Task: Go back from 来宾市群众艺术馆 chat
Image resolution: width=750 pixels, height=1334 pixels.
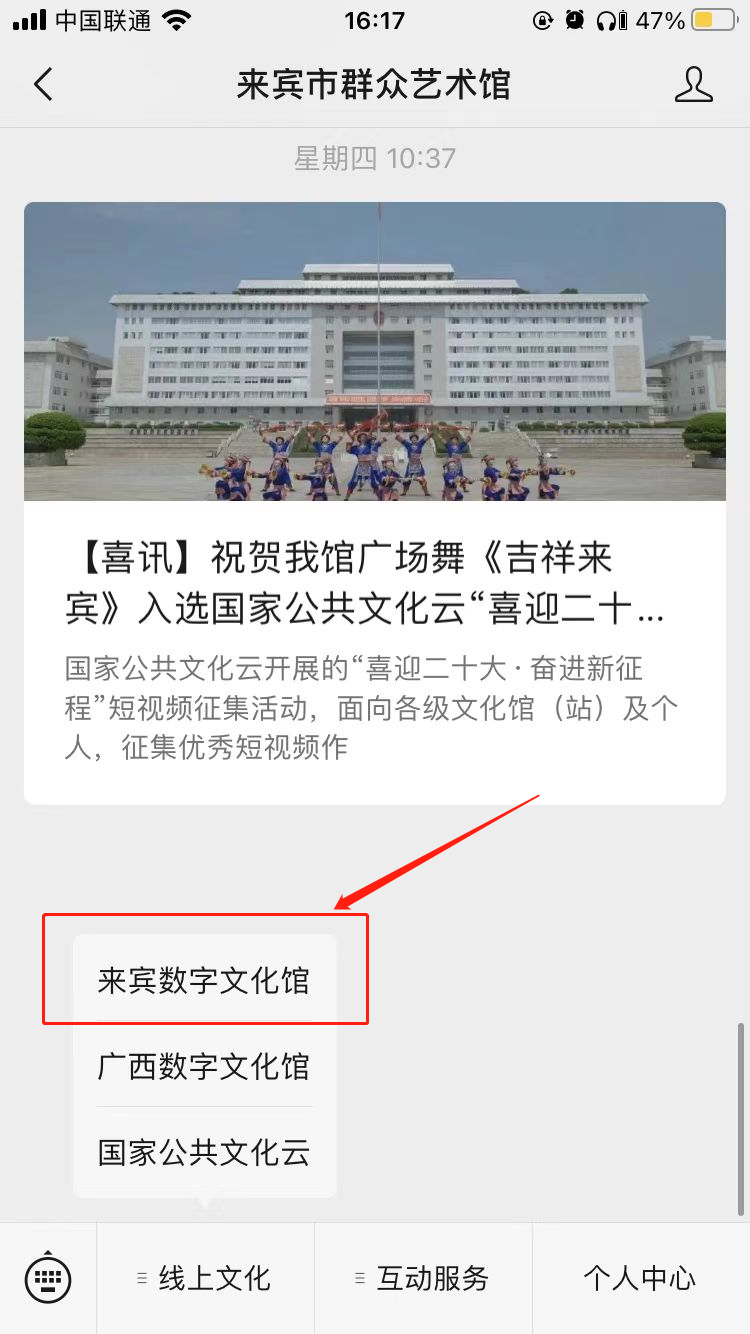Action: (43, 85)
